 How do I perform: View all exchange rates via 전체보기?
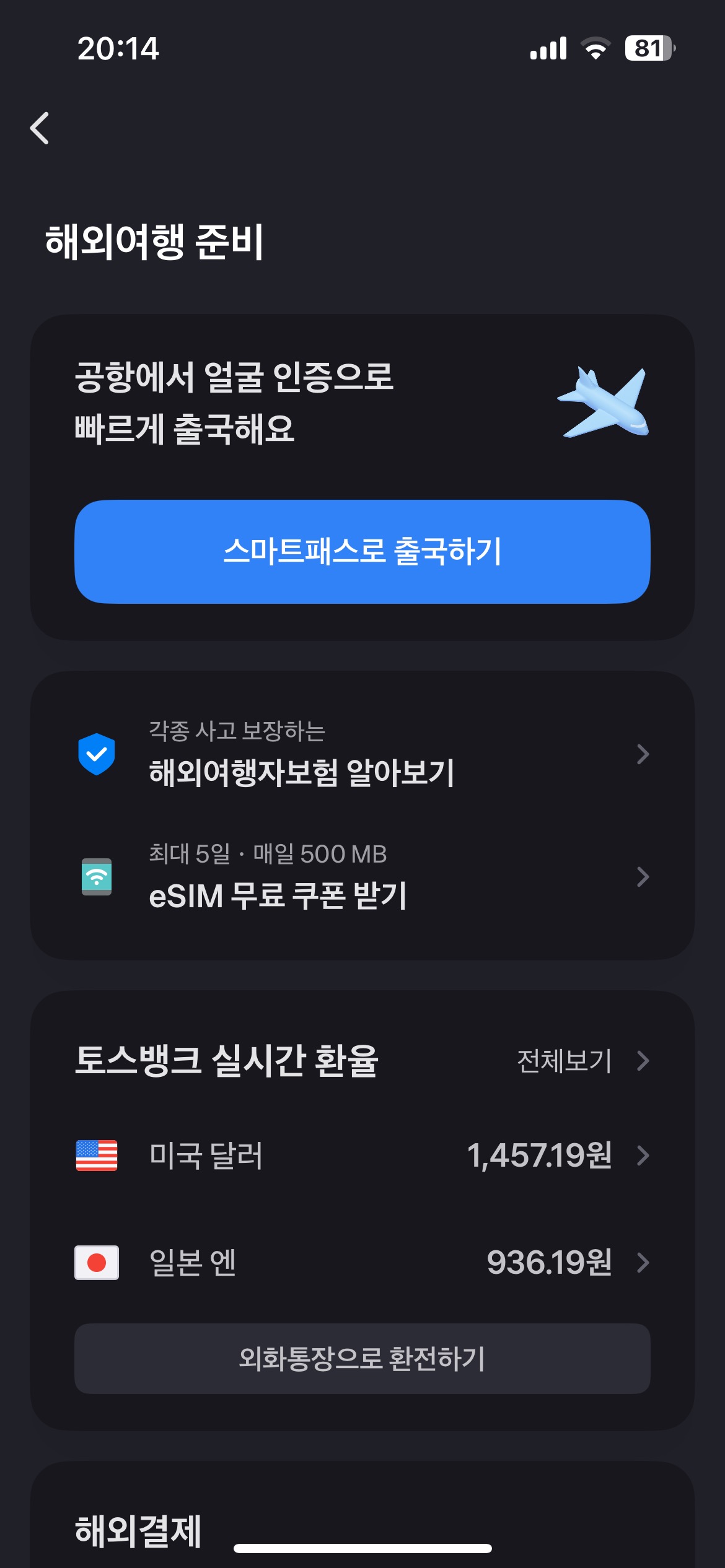581,1061
